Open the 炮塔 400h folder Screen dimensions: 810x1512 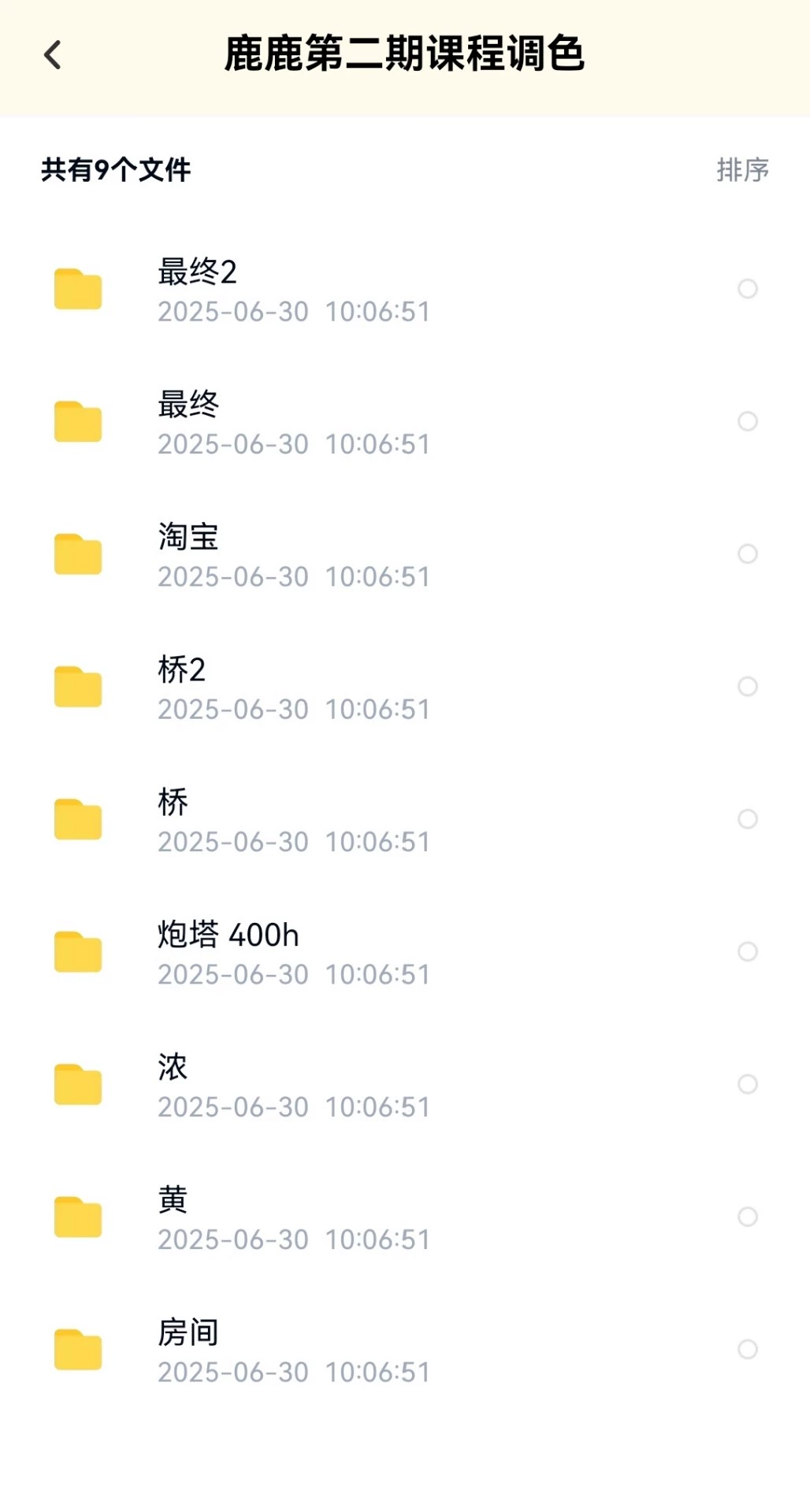tap(229, 935)
